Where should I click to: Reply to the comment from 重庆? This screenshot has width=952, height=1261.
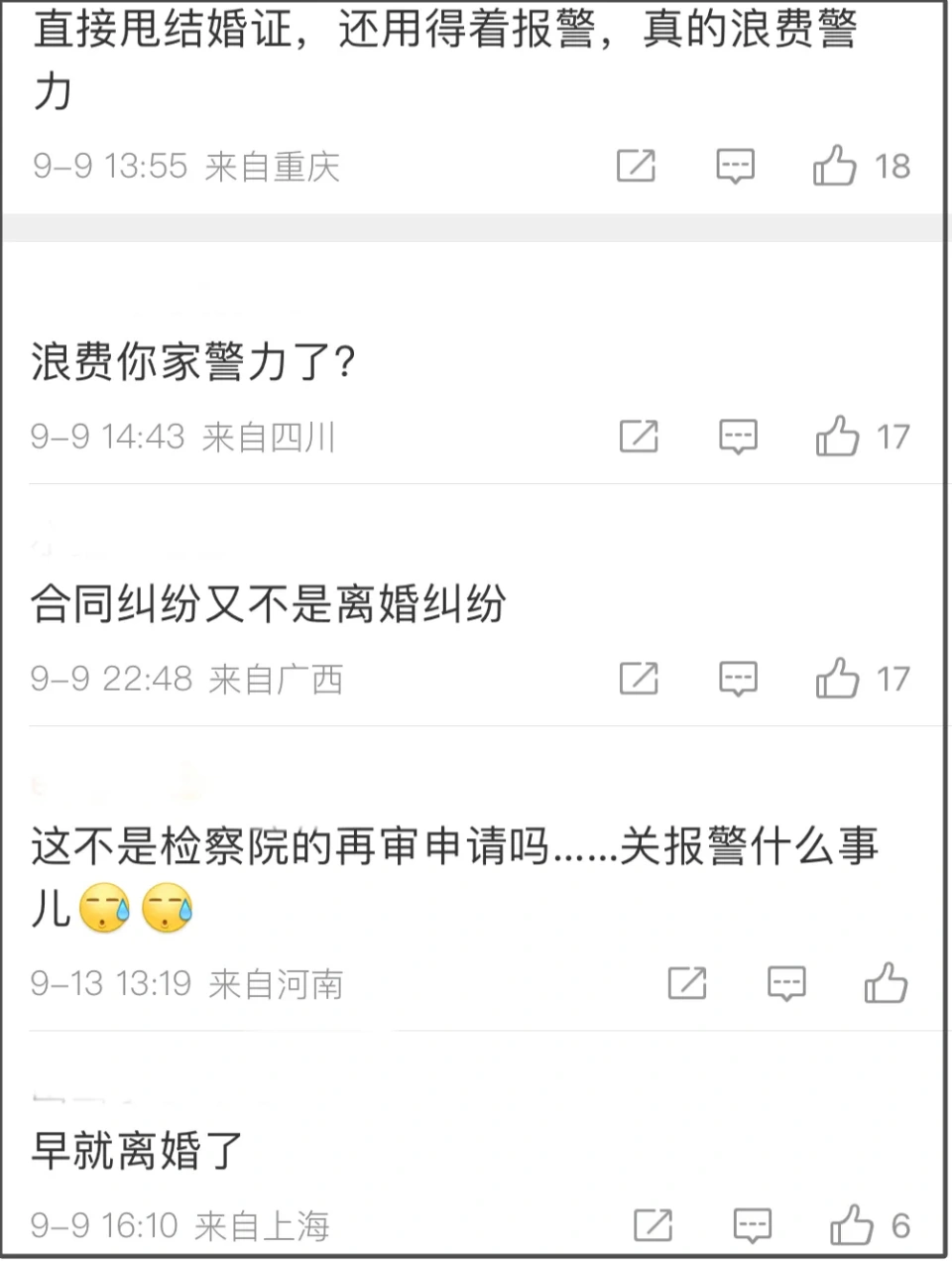(735, 165)
